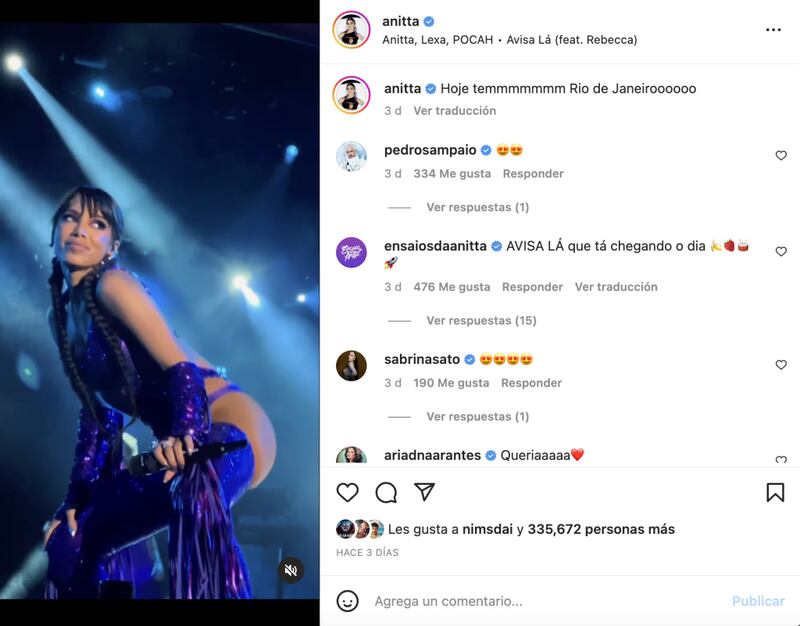Viewport: 800px width, 626px height.
Task: Expand 15 replies under ensaiosdaanitta's comment
Action: click(481, 321)
